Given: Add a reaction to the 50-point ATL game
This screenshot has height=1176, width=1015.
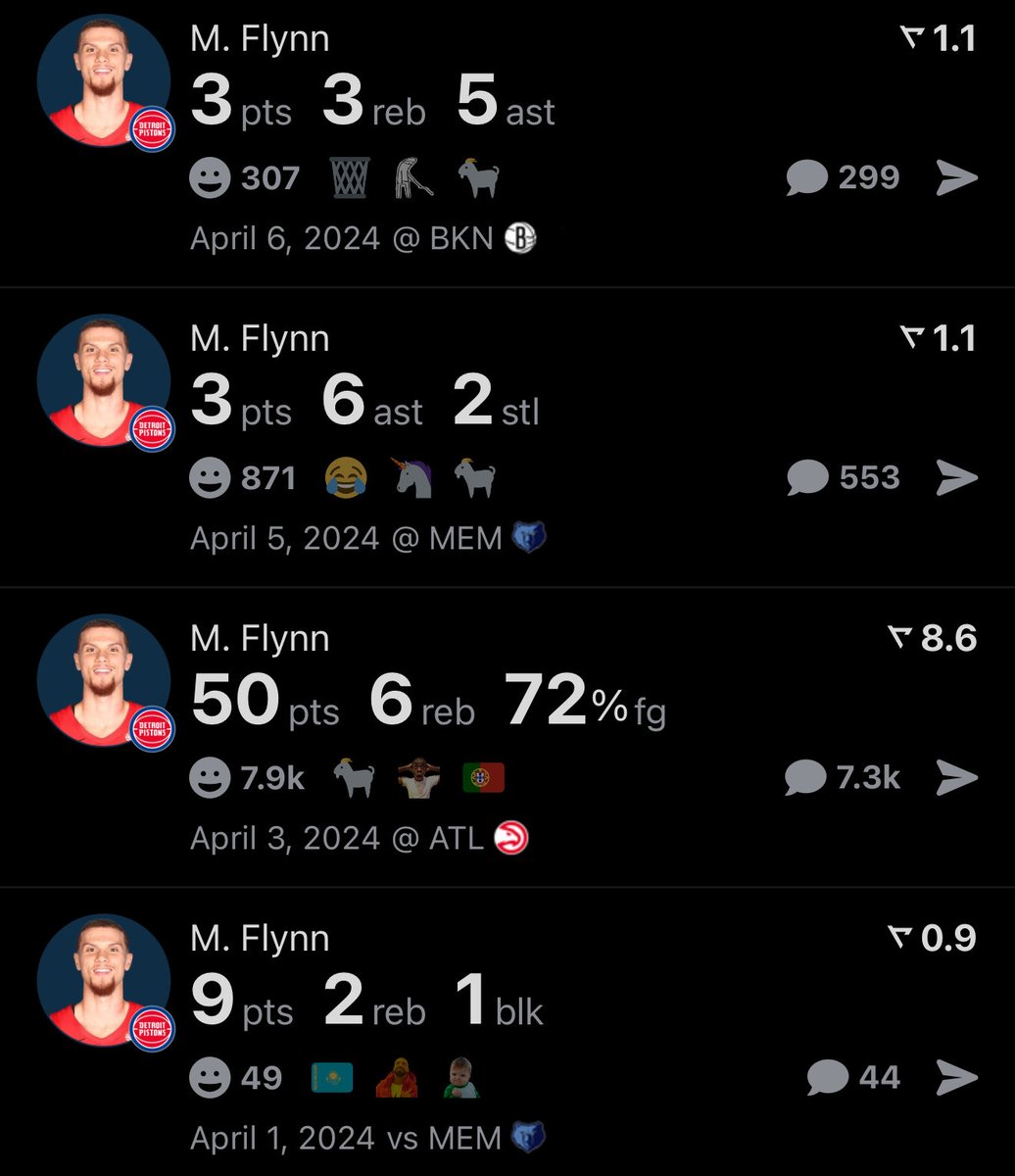Looking at the screenshot, I should (x=210, y=778).
